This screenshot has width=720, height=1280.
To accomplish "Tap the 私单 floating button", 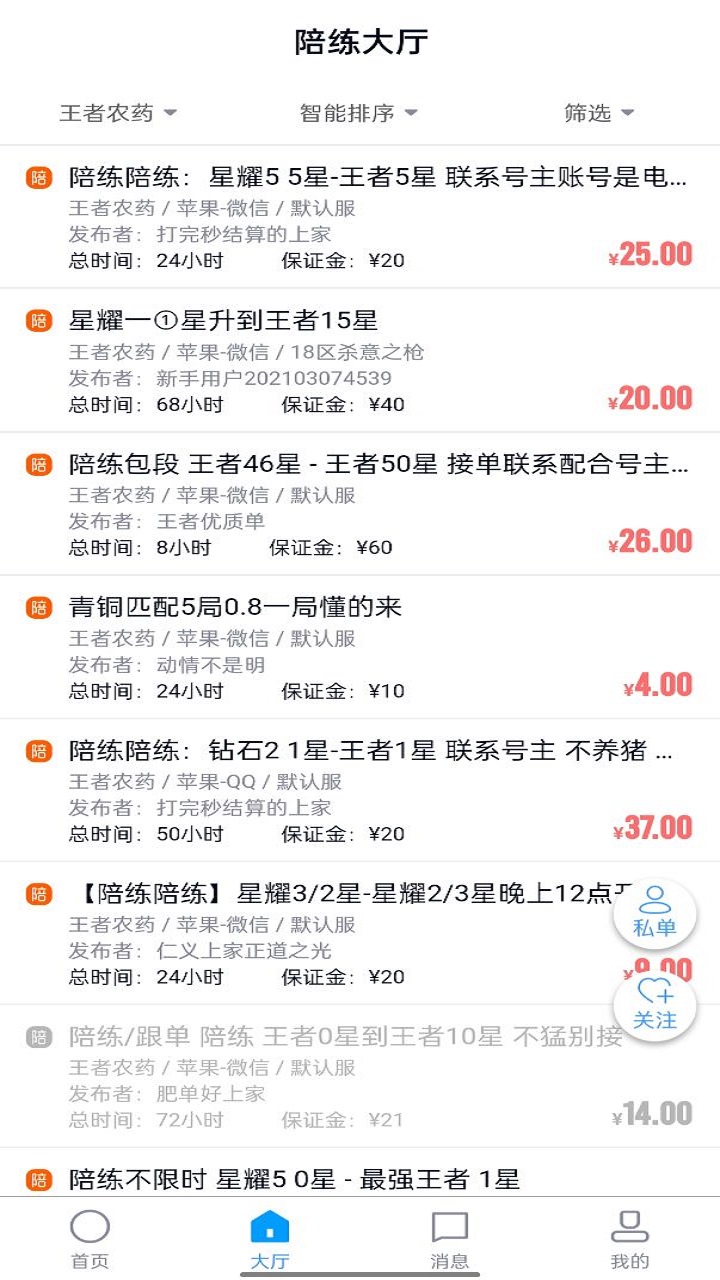I will coord(655,912).
